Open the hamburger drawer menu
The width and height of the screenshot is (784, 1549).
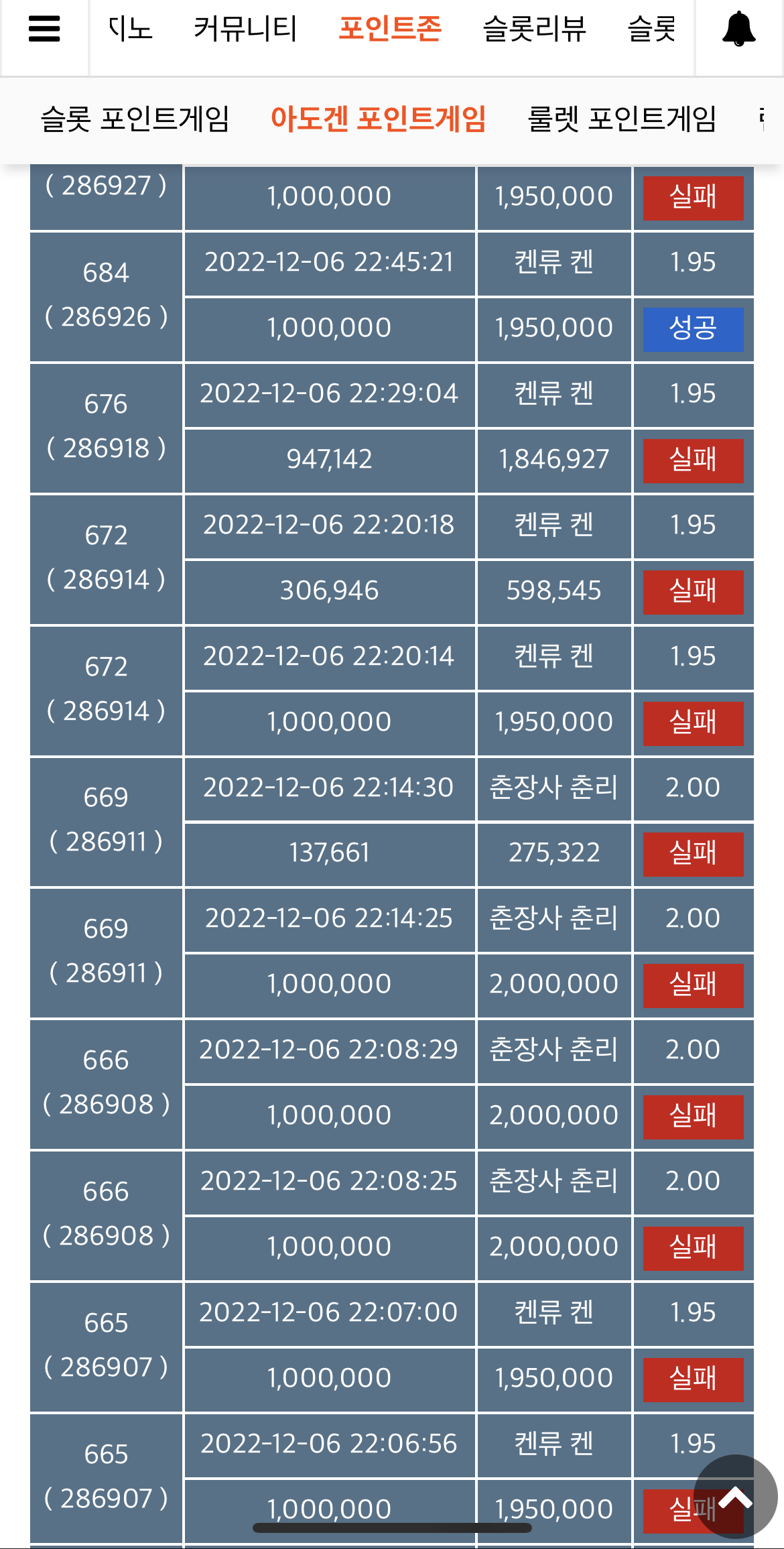[44, 29]
